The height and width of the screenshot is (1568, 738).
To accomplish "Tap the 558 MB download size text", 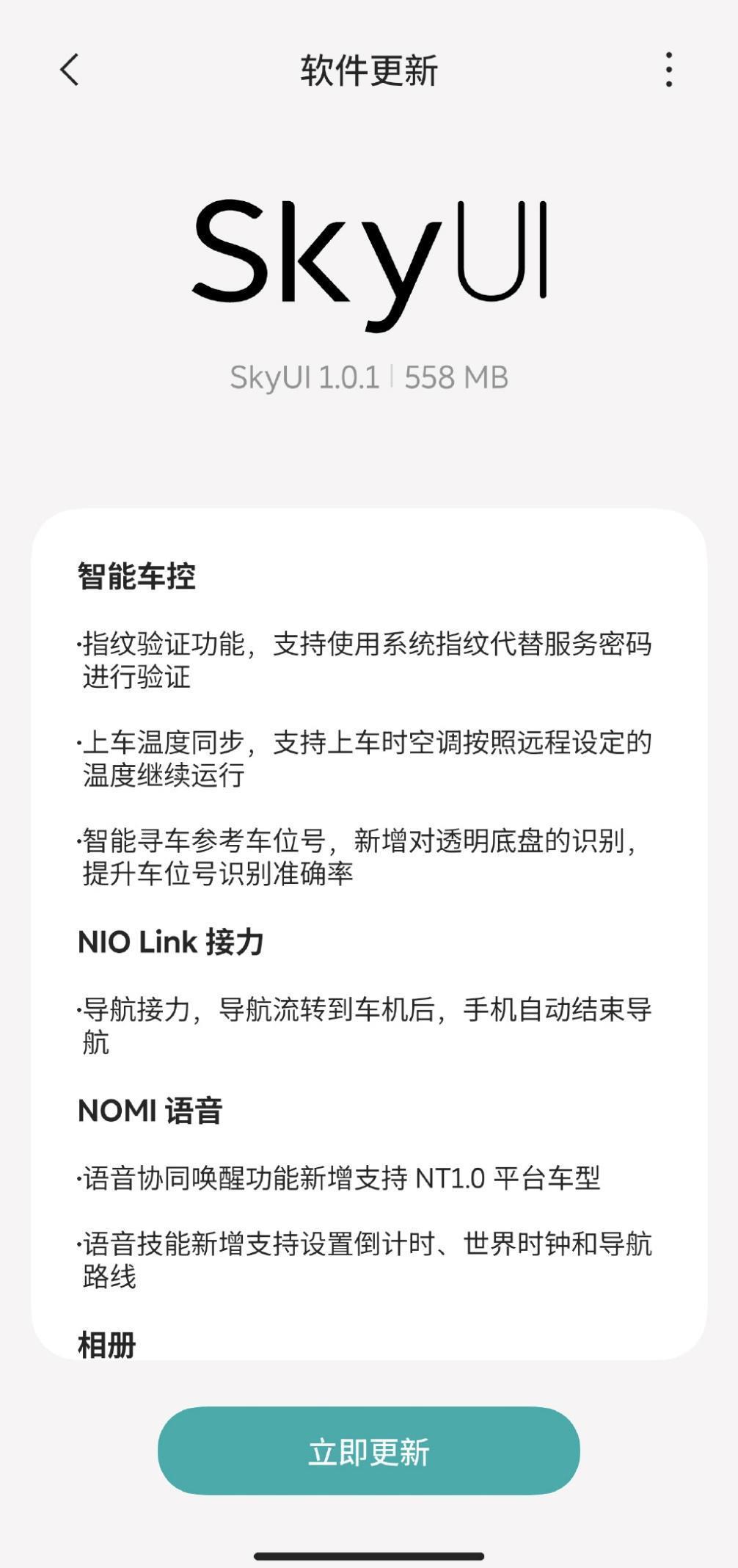I will point(456,377).
